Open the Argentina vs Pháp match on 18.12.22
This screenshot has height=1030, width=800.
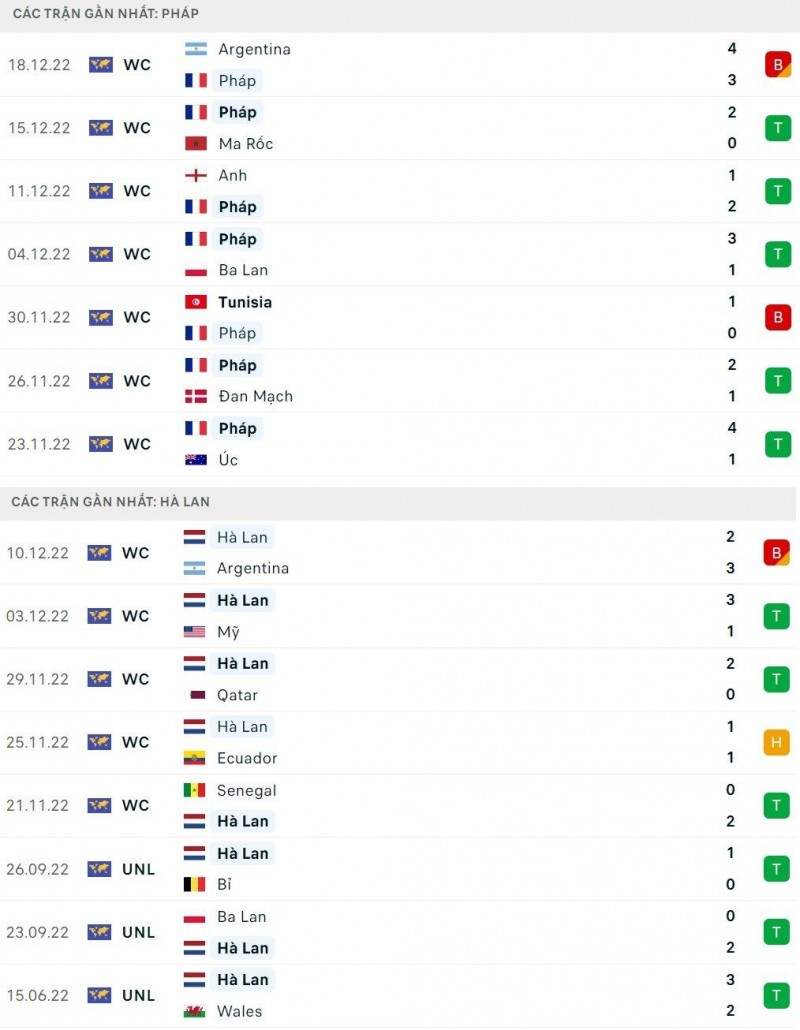pyautogui.click(x=400, y=65)
